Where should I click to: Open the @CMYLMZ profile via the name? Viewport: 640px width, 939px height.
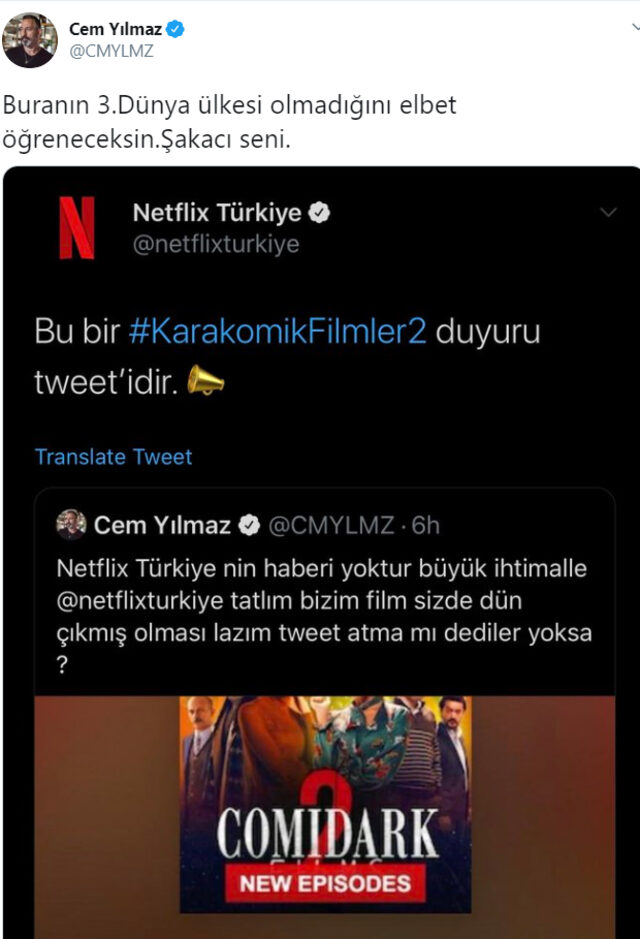pyautogui.click(x=115, y=29)
